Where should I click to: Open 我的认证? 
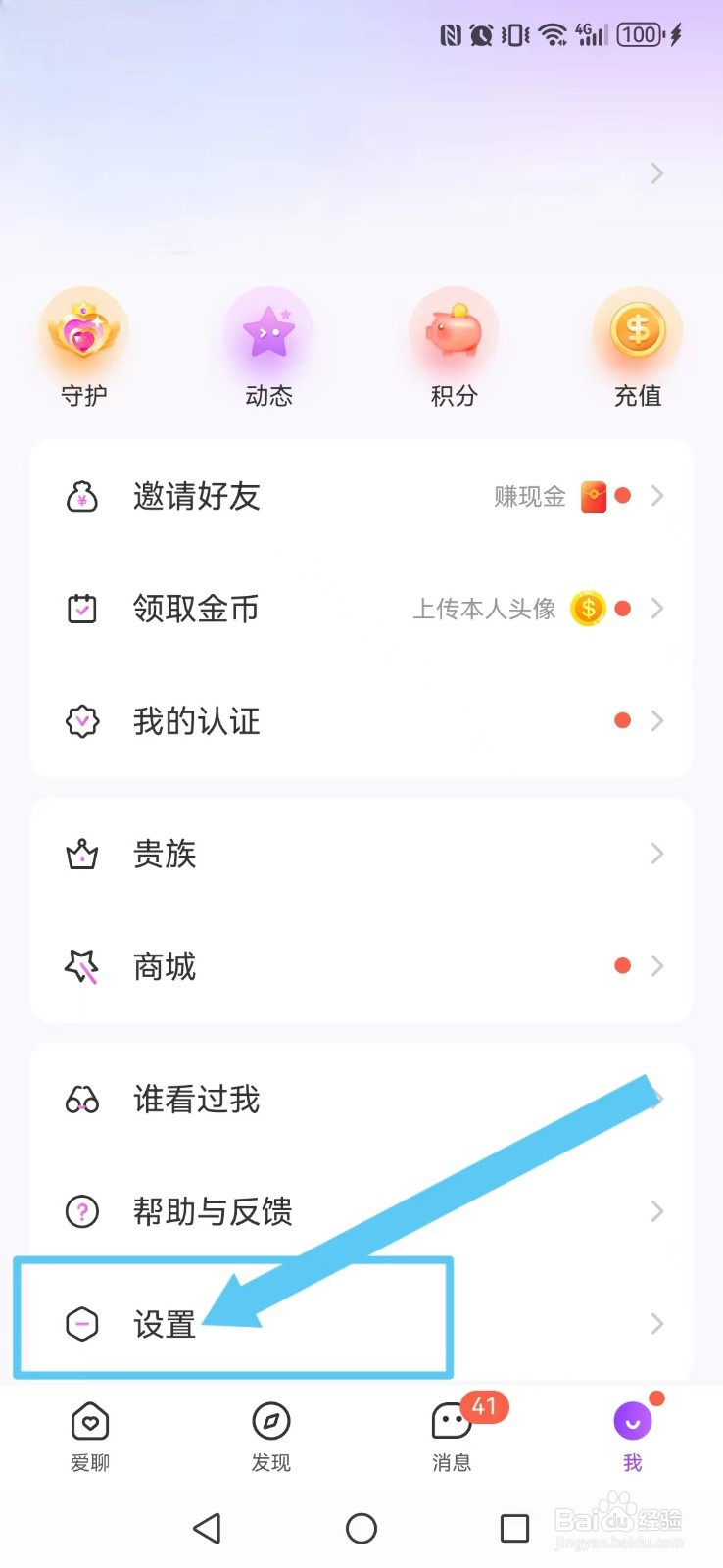pyautogui.click(x=361, y=721)
